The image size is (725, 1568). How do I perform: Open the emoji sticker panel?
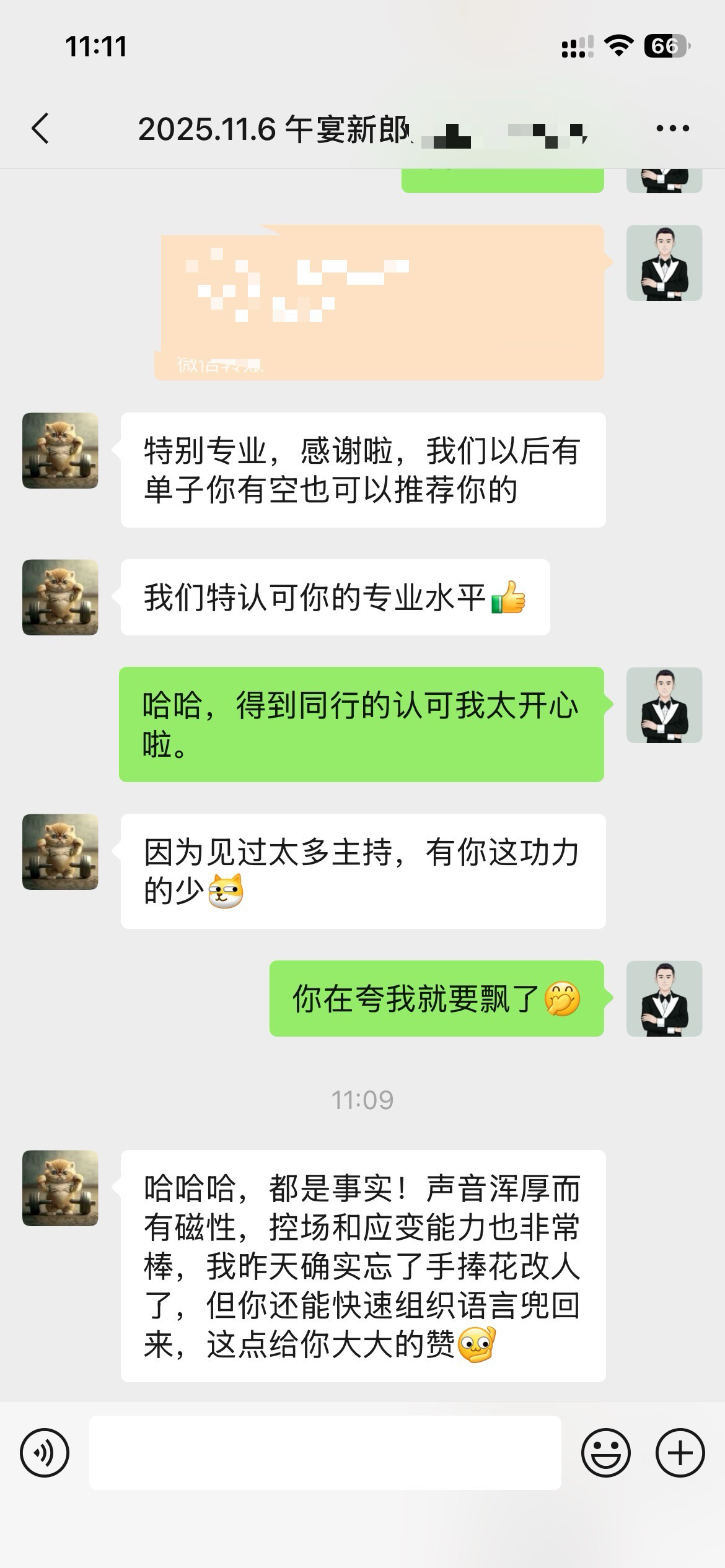(605, 1453)
